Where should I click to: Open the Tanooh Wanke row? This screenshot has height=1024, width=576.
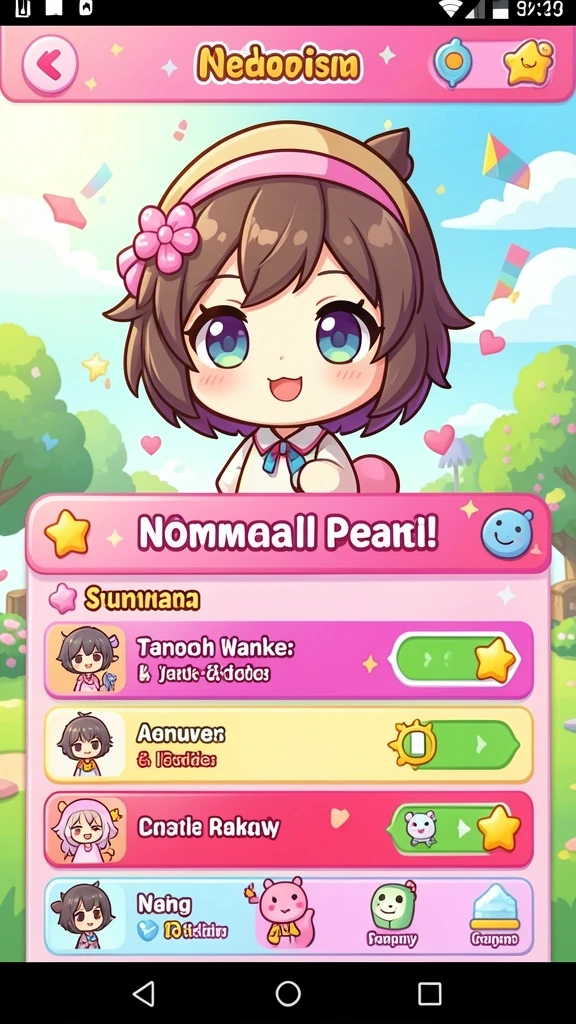point(288,660)
